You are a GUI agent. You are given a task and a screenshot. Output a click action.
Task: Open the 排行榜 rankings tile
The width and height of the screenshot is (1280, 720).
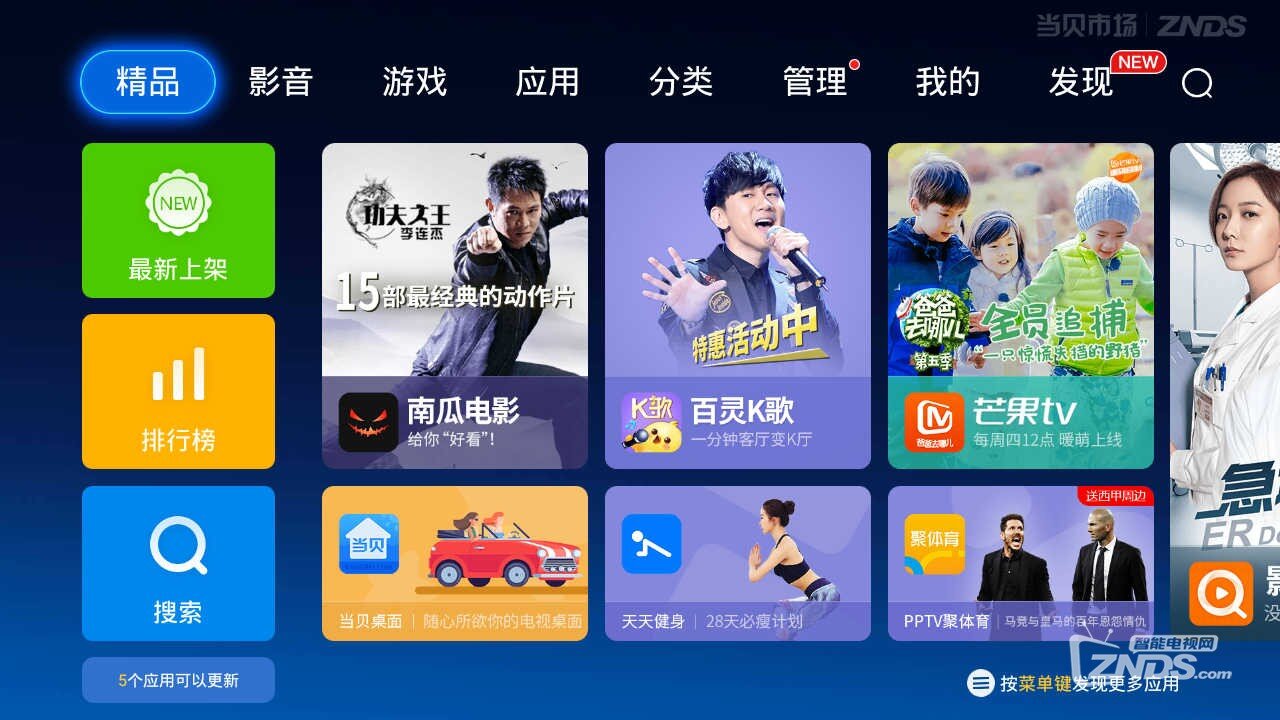(x=178, y=391)
